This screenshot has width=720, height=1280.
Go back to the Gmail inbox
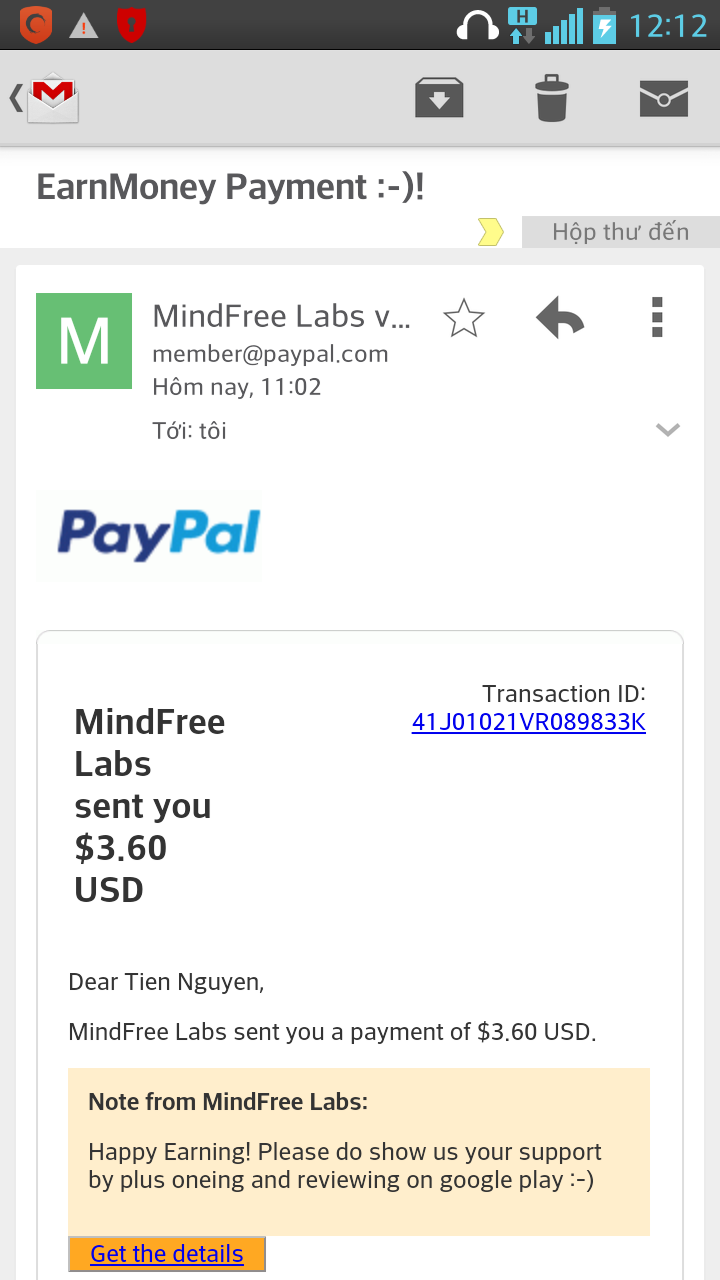click(x=45, y=98)
